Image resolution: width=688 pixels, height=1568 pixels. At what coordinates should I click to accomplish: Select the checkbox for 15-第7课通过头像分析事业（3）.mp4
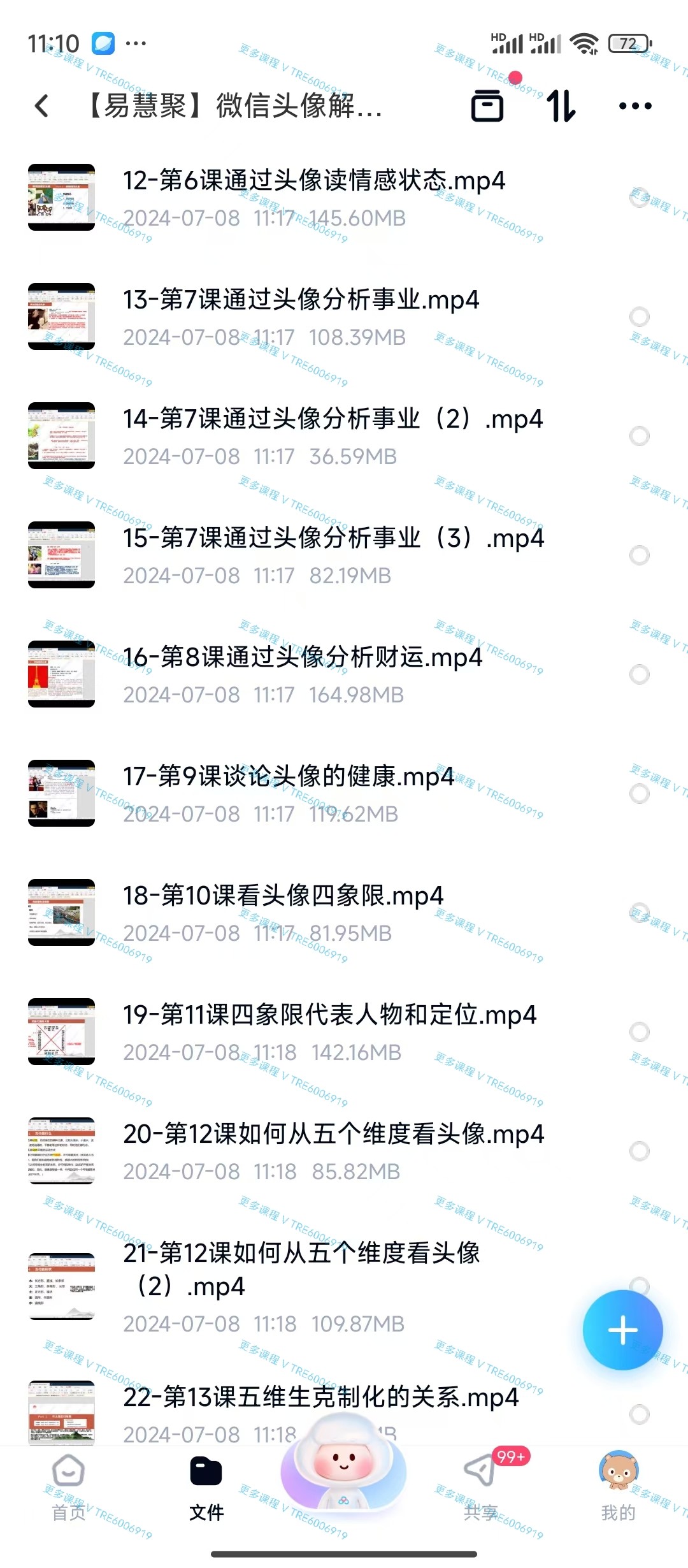[639, 555]
